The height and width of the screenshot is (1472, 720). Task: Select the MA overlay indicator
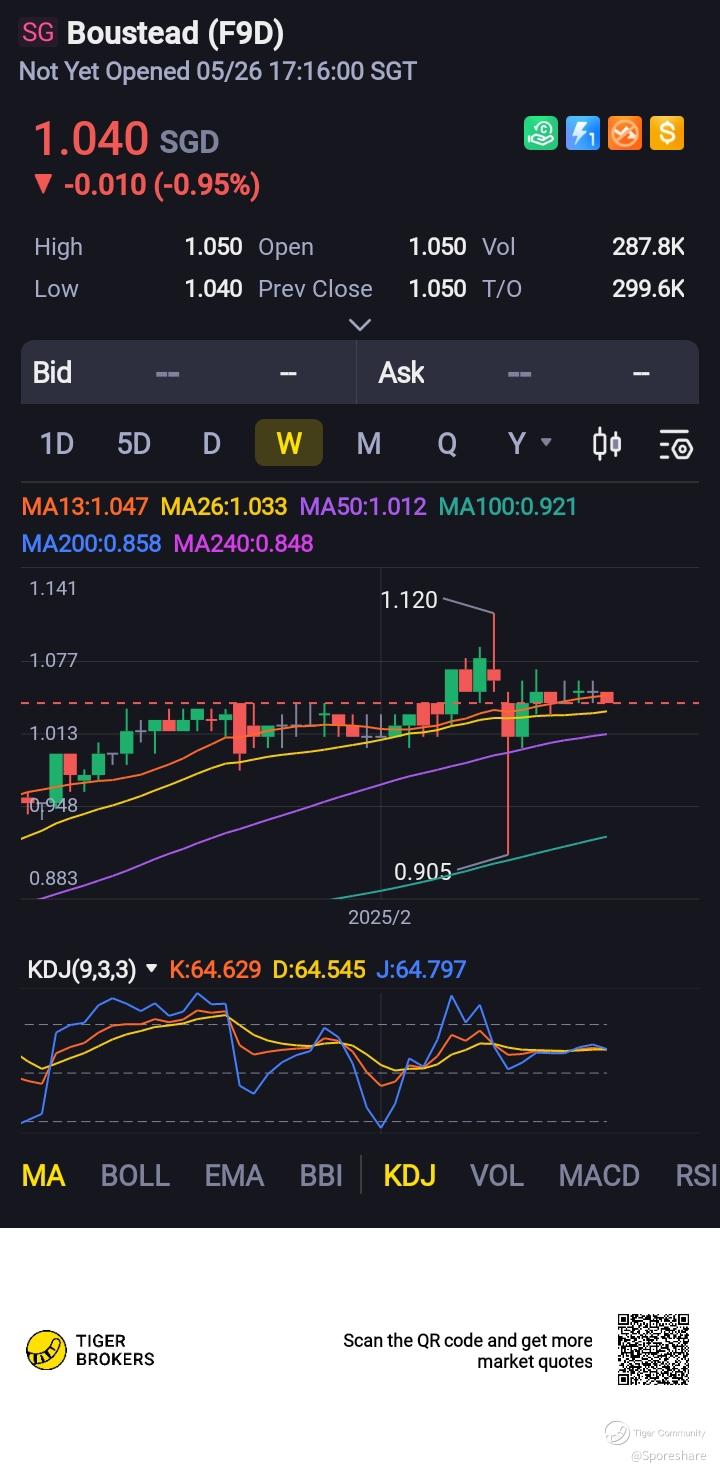pos(43,1175)
